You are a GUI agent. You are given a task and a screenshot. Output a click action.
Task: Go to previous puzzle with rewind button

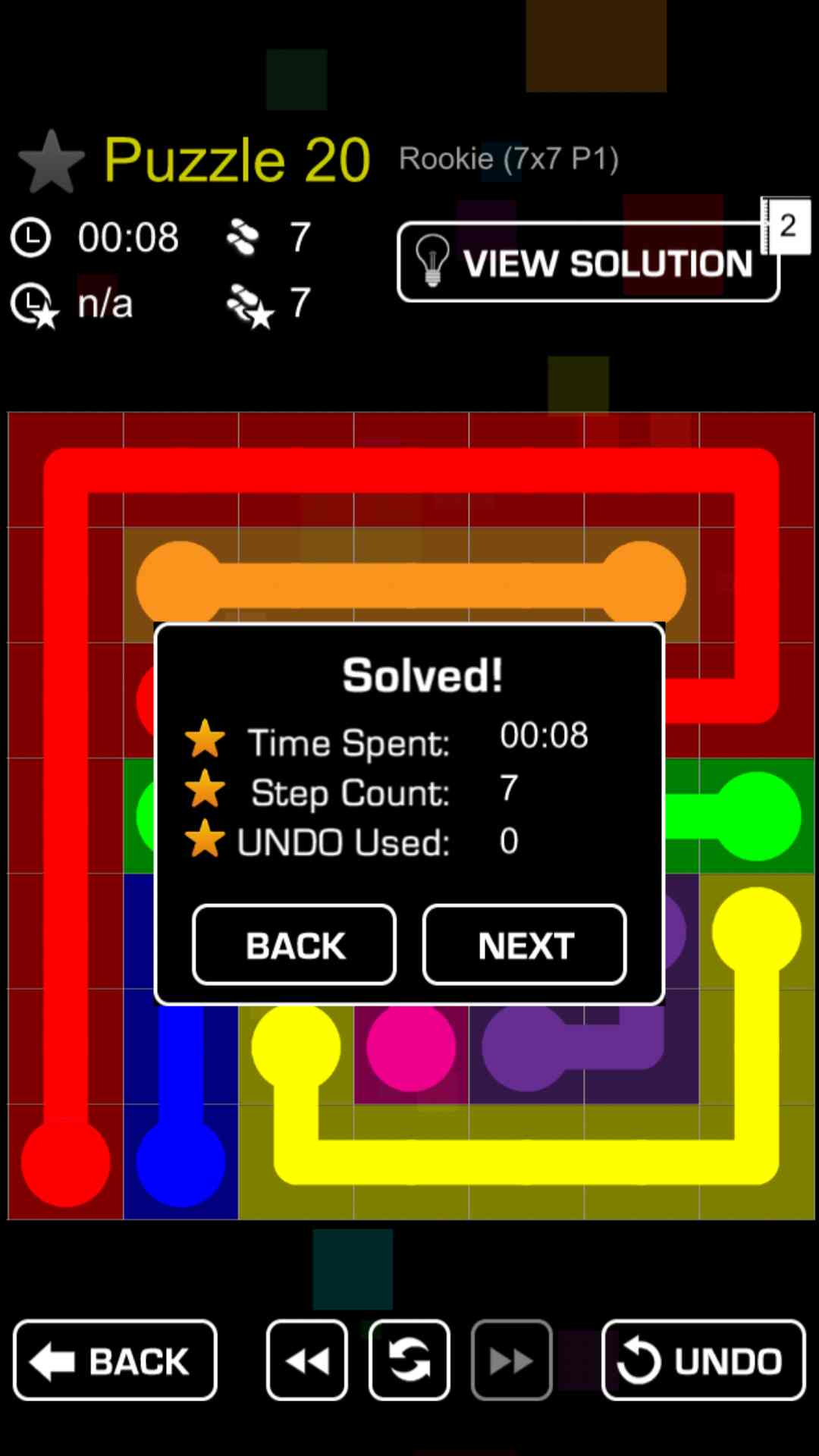coord(307,1360)
